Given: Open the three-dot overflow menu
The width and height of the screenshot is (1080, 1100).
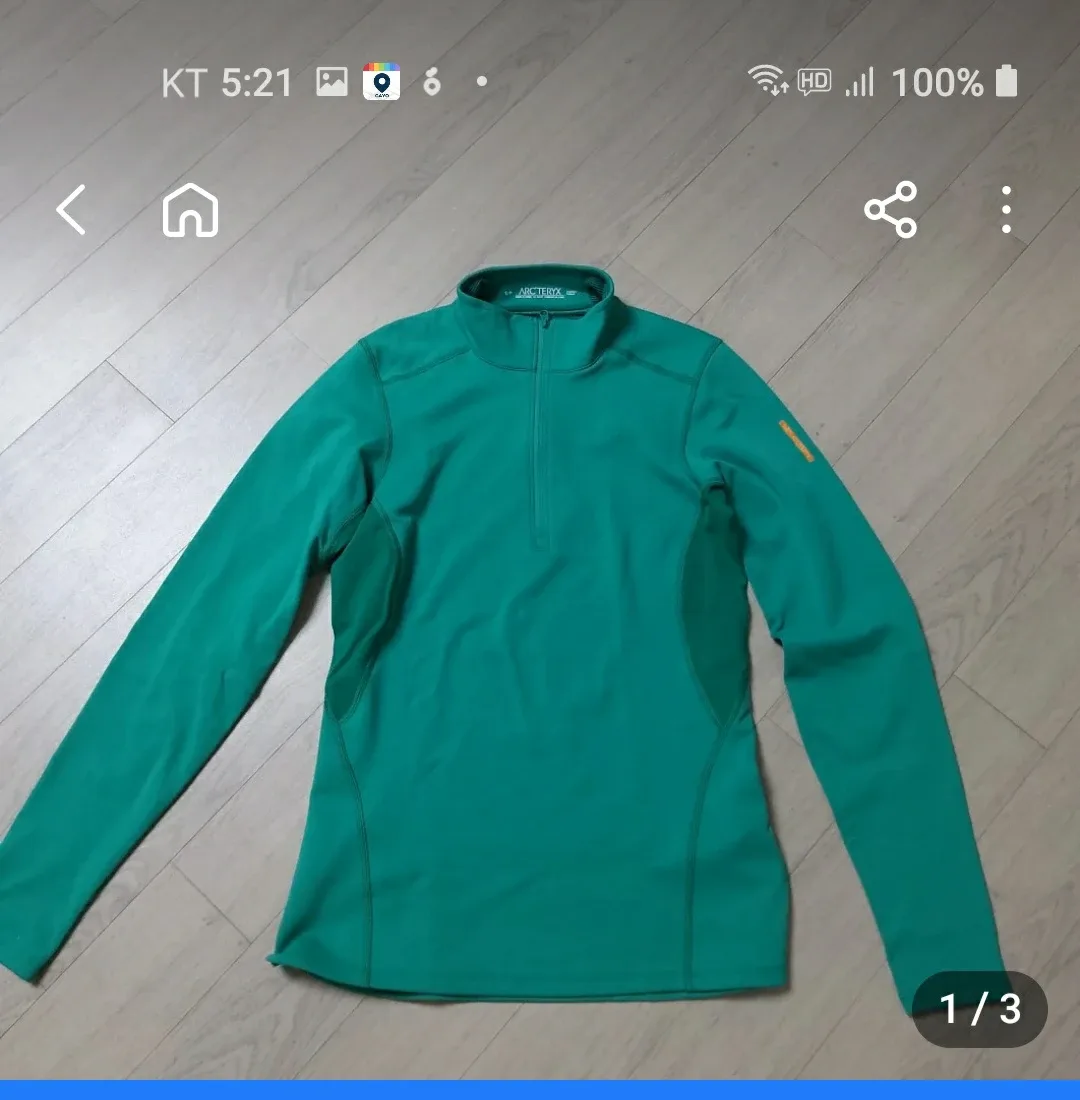Looking at the screenshot, I should pyautogui.click(x=1006, y=210).
